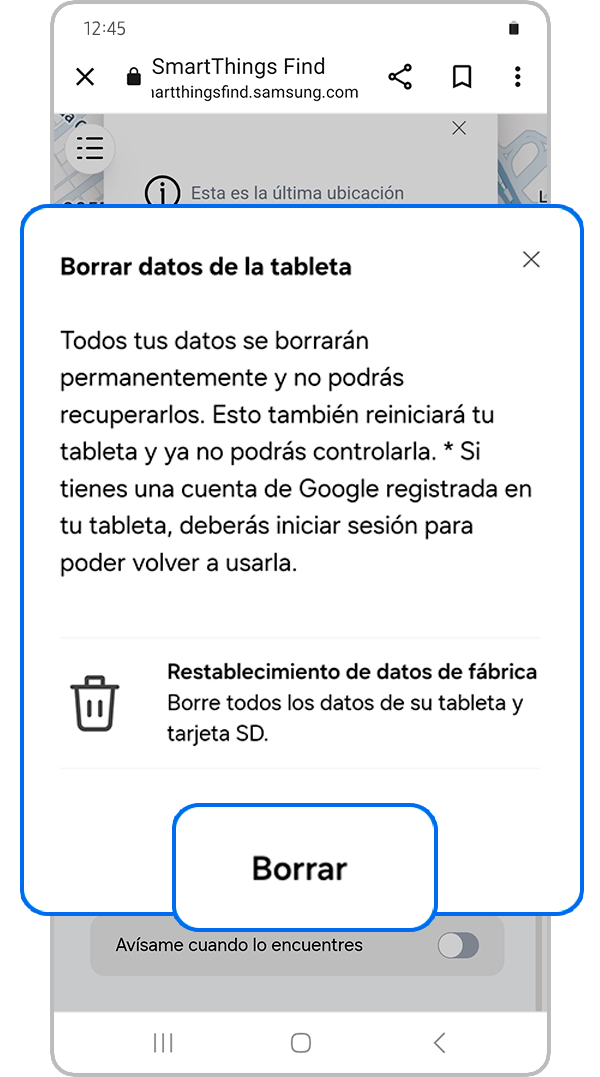This screenshot has height=1077, width=600.
Task: Open the device list menu button
Action: pyautogui.click(x=90, y=149)
